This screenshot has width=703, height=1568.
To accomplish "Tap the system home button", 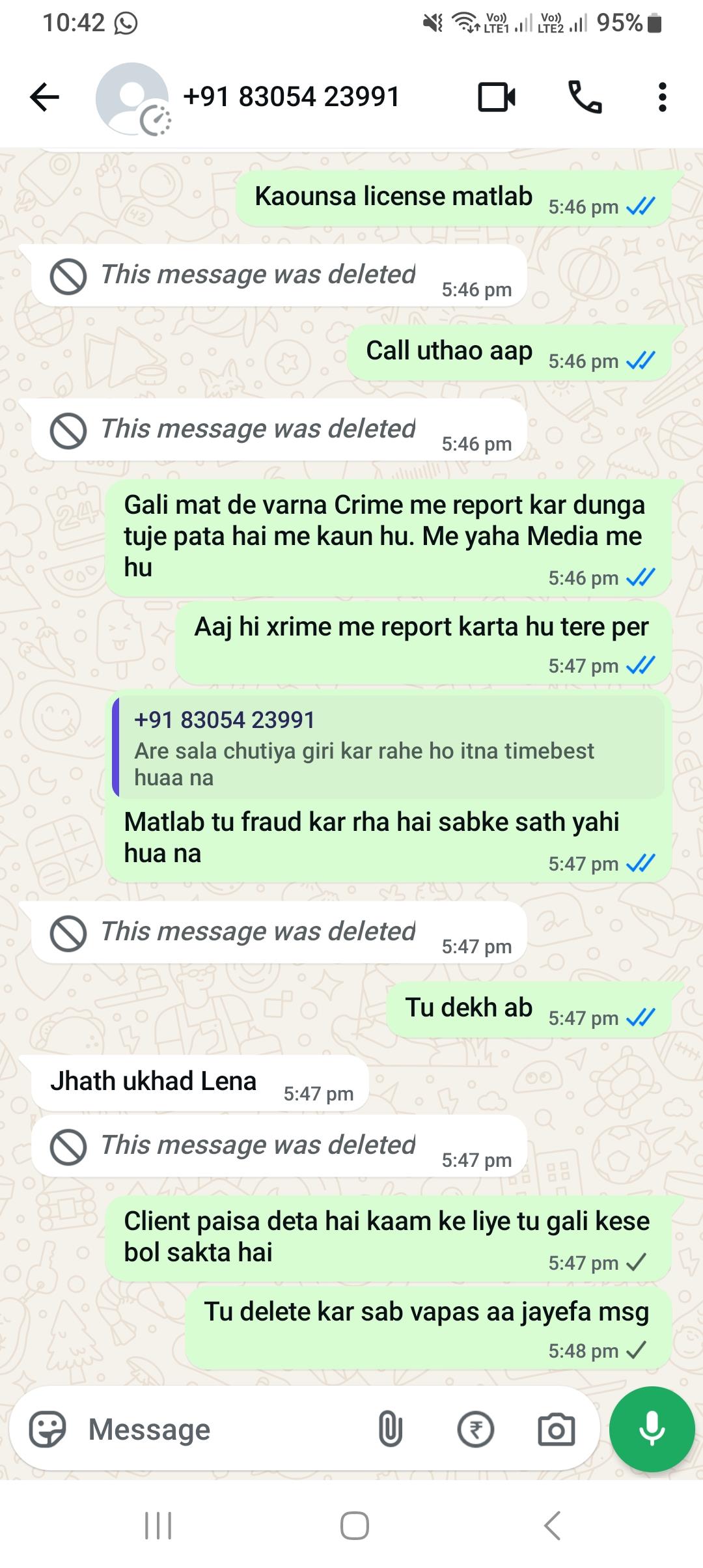I will 354,1526.
